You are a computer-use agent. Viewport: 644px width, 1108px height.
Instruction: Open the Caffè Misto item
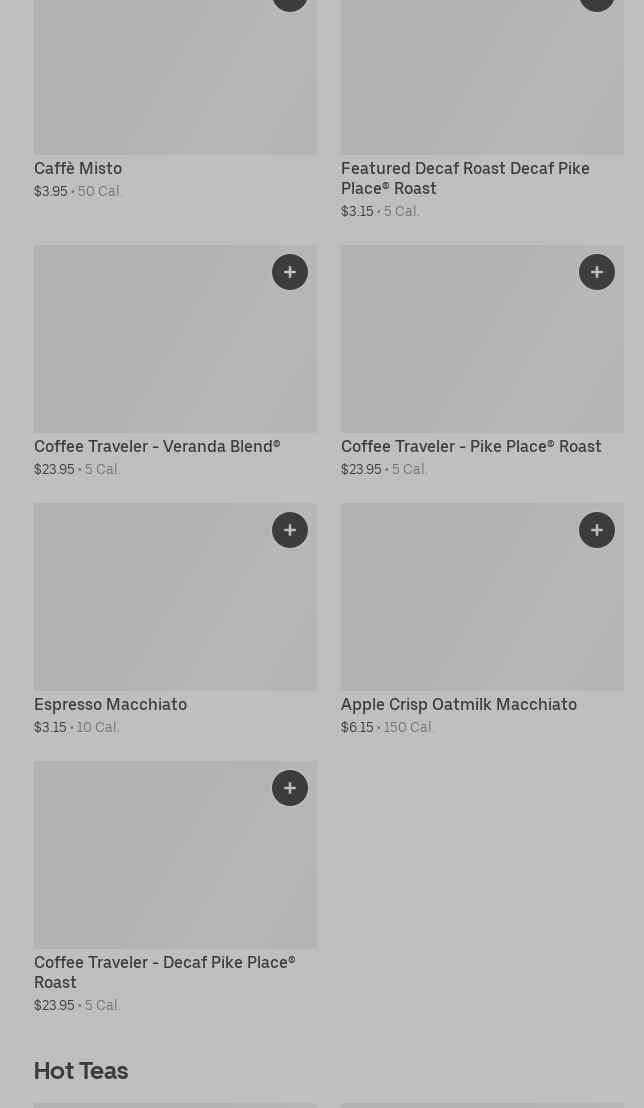pos(175,99)
